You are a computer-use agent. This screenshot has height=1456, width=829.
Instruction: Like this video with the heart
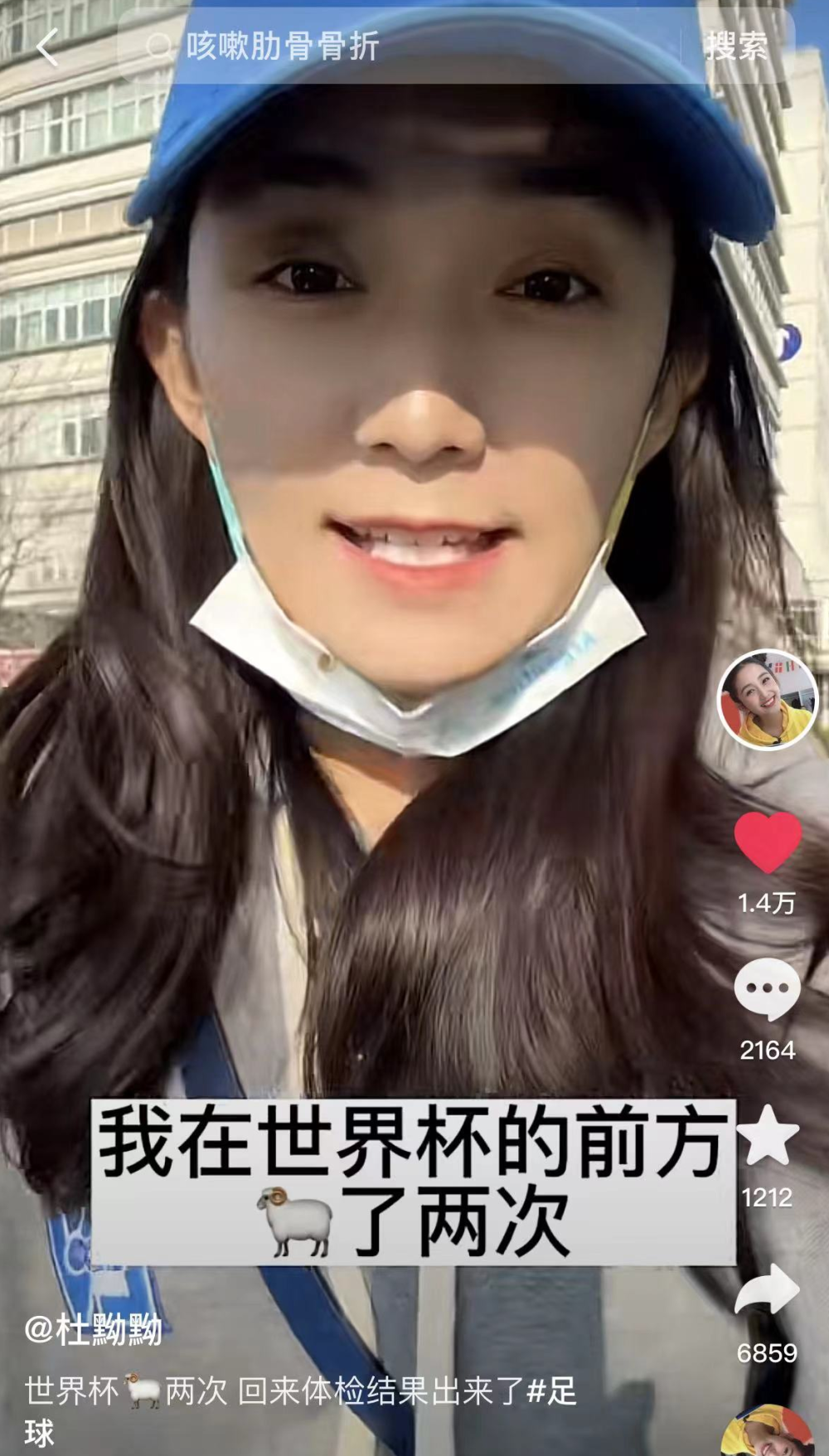768,842
